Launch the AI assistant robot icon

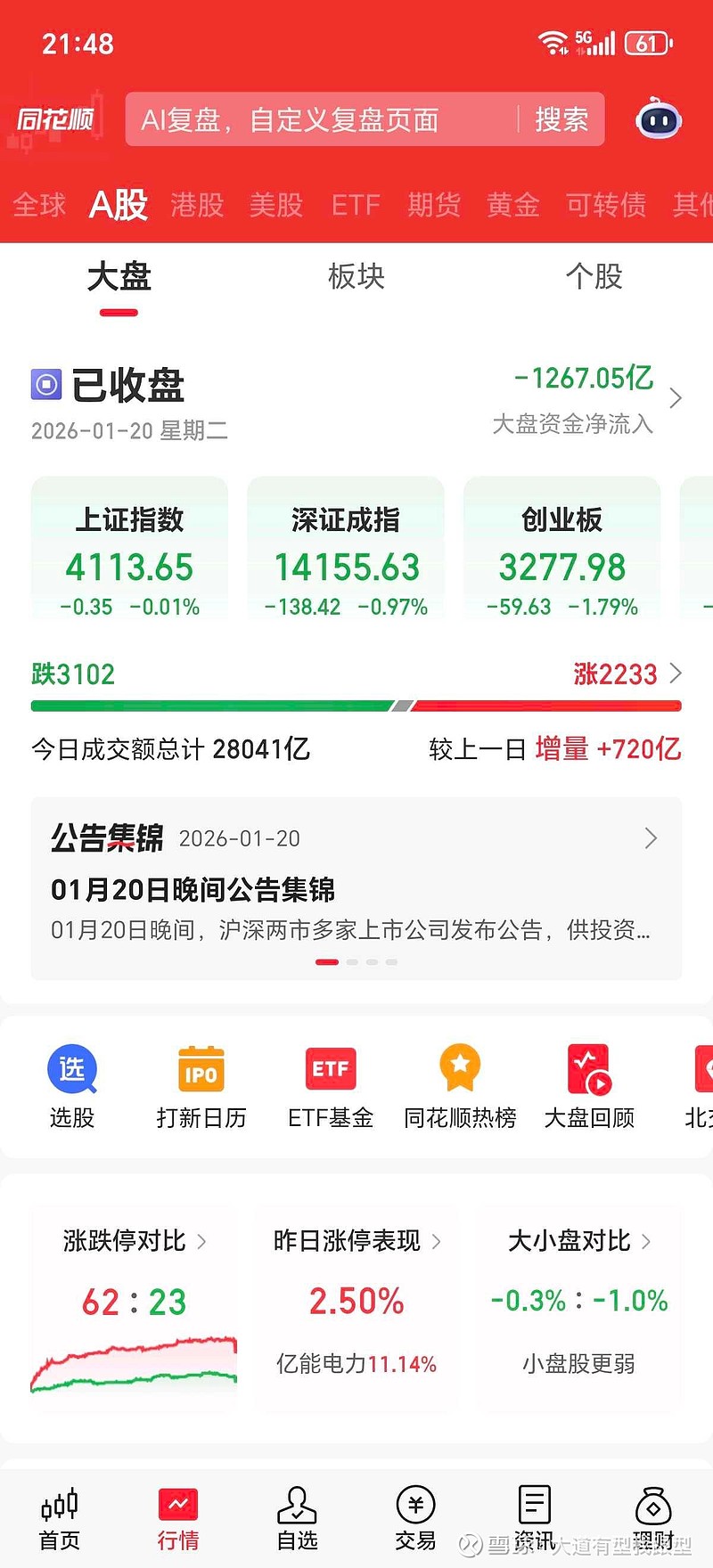pos(658,118)
